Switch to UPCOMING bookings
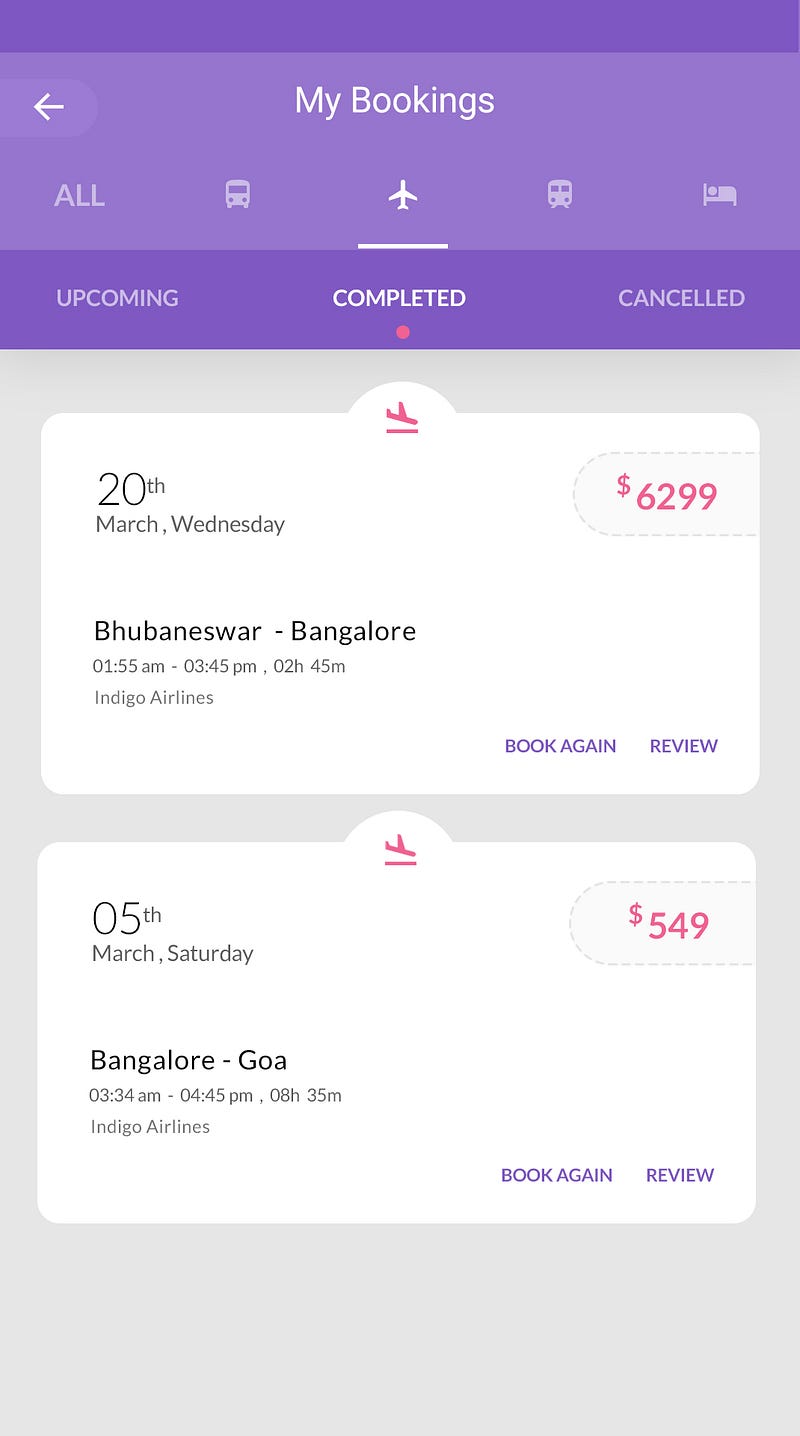 (x=117, y=298)
